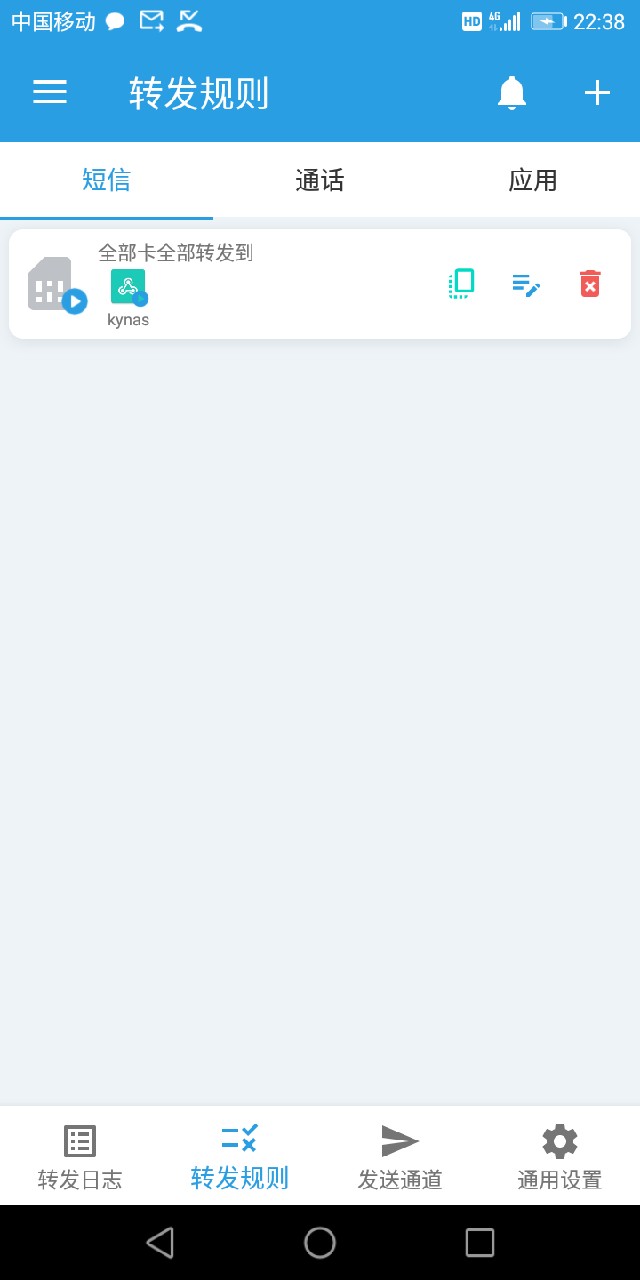
Task: Edit the kynas forwarding rule
Action: point(526,284)
